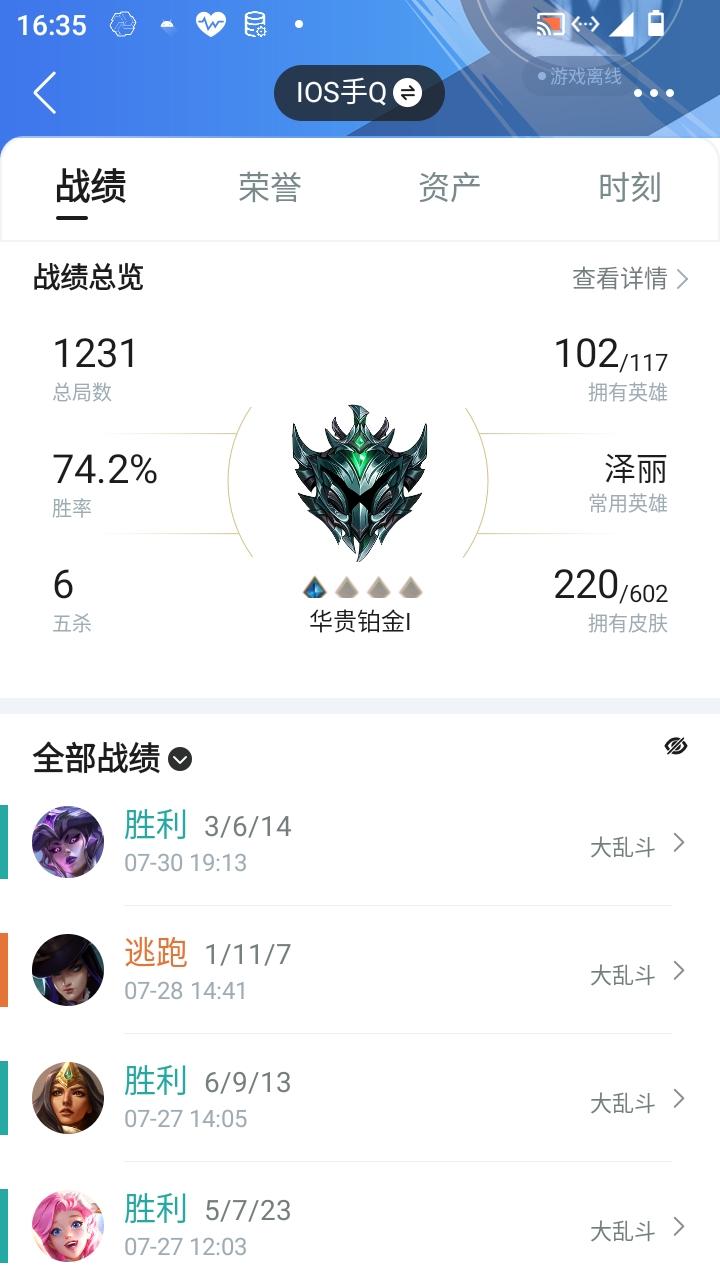
Task: Tap the champion avatar on the 逃跑 match
Action: pos(67,970)
